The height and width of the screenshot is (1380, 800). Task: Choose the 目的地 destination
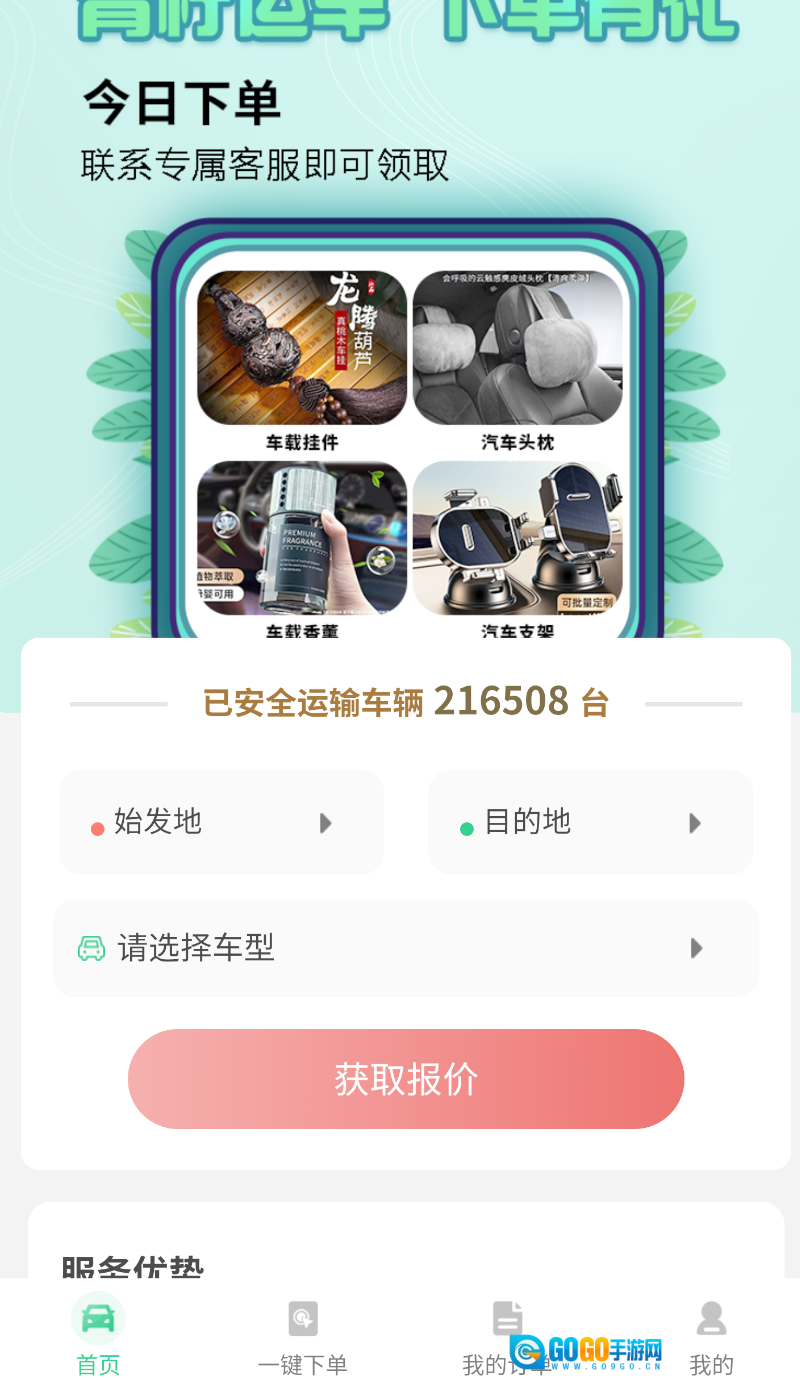pos(590,822)
